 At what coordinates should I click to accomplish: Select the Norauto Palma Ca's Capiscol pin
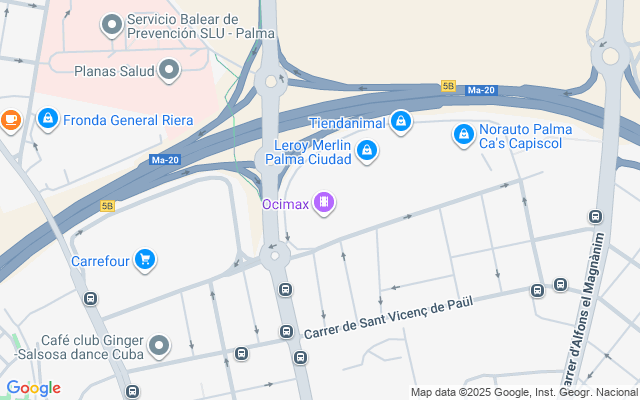[x=464, y=135]
